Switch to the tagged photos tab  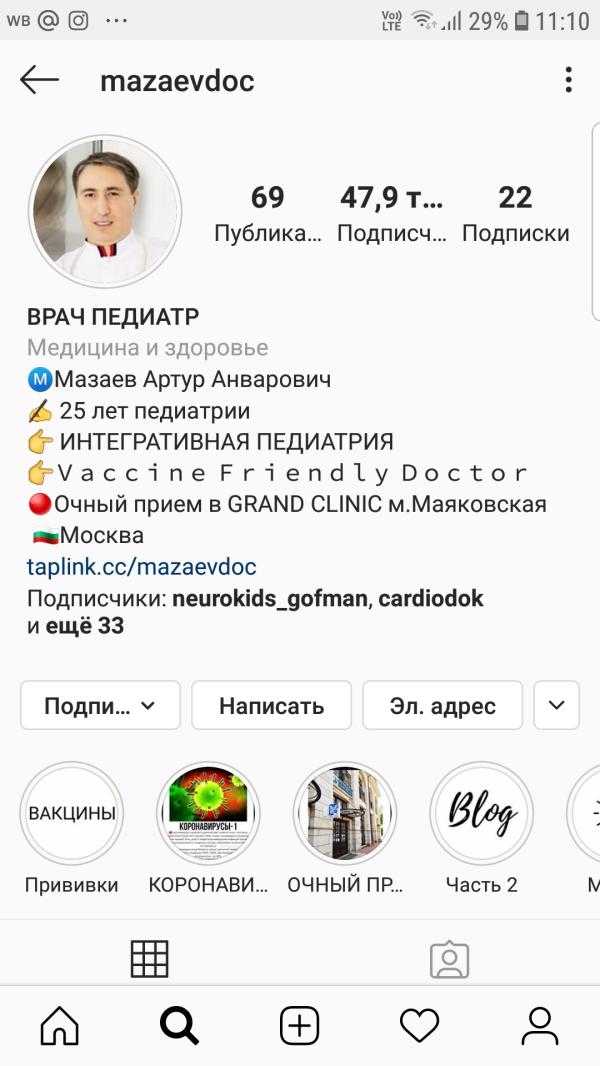(449, 958)
